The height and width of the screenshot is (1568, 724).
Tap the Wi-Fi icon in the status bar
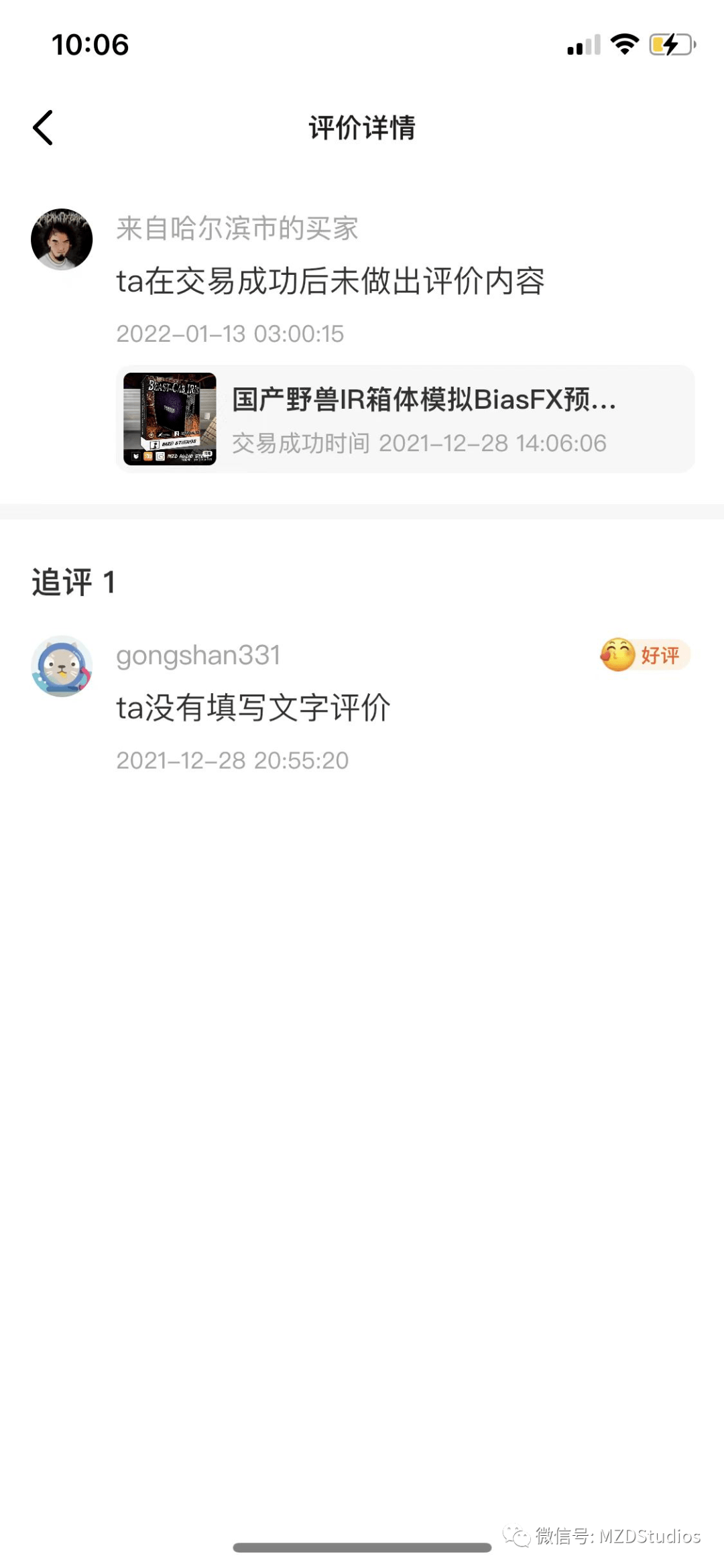click(x=623, y=44)
